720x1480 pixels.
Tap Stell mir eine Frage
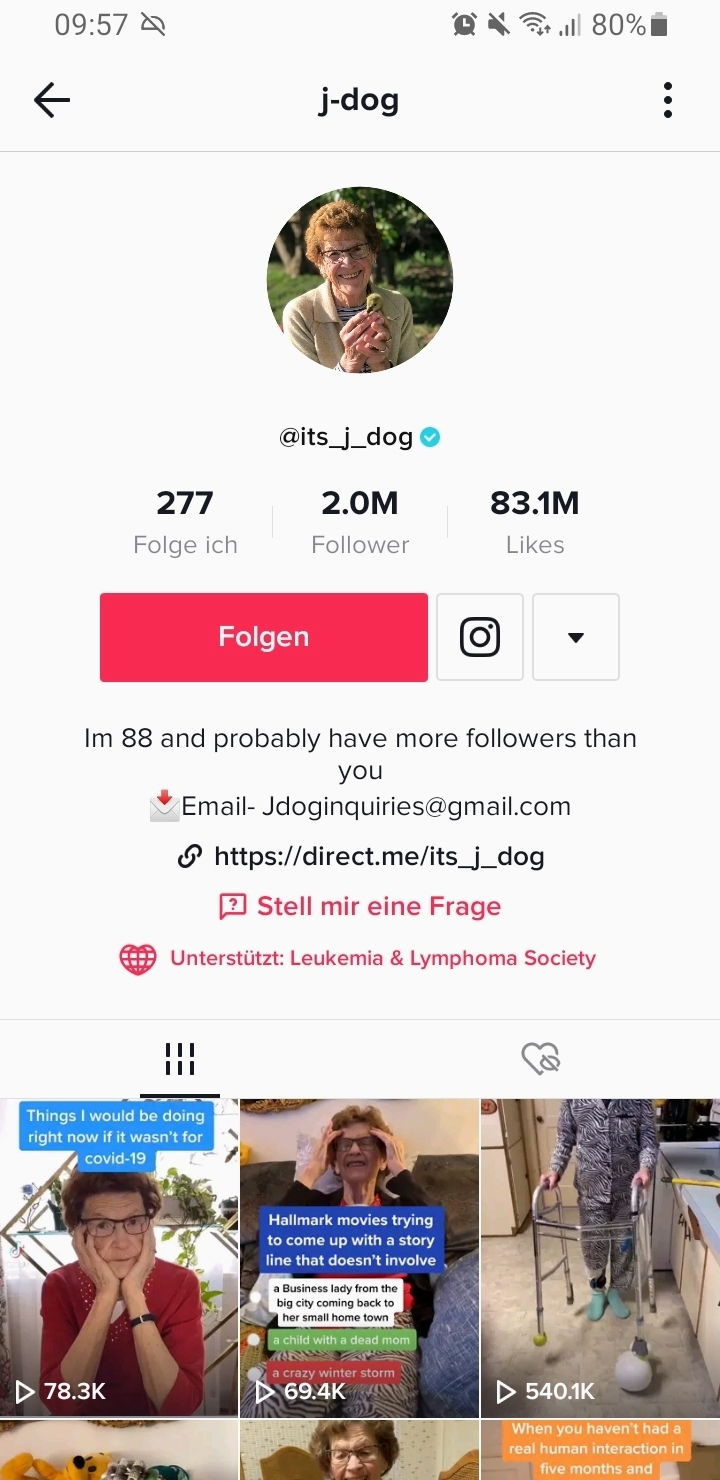pos(360,907)
